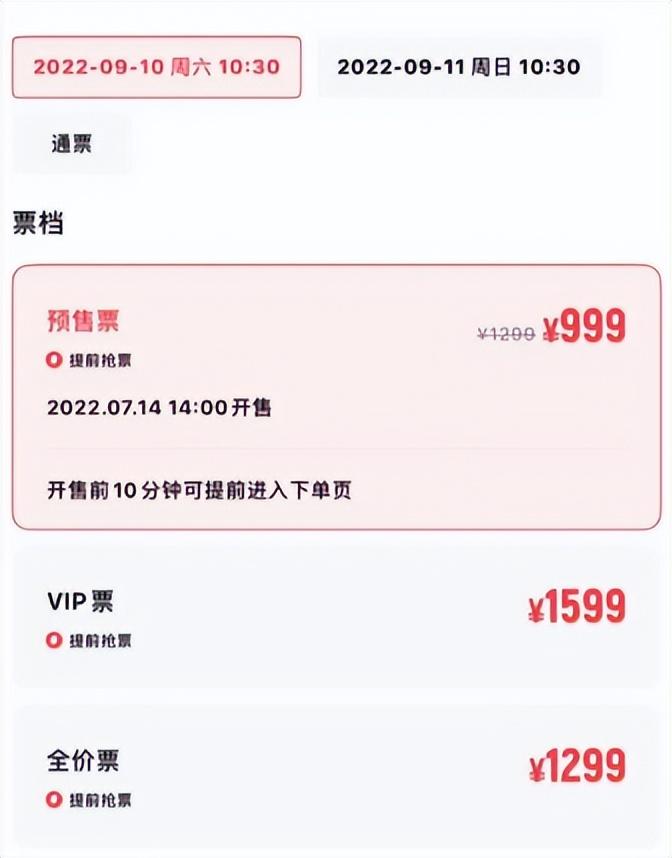Select the 通票 ticket type chip
Screen dimensions: 672x858
coord(71,144)
